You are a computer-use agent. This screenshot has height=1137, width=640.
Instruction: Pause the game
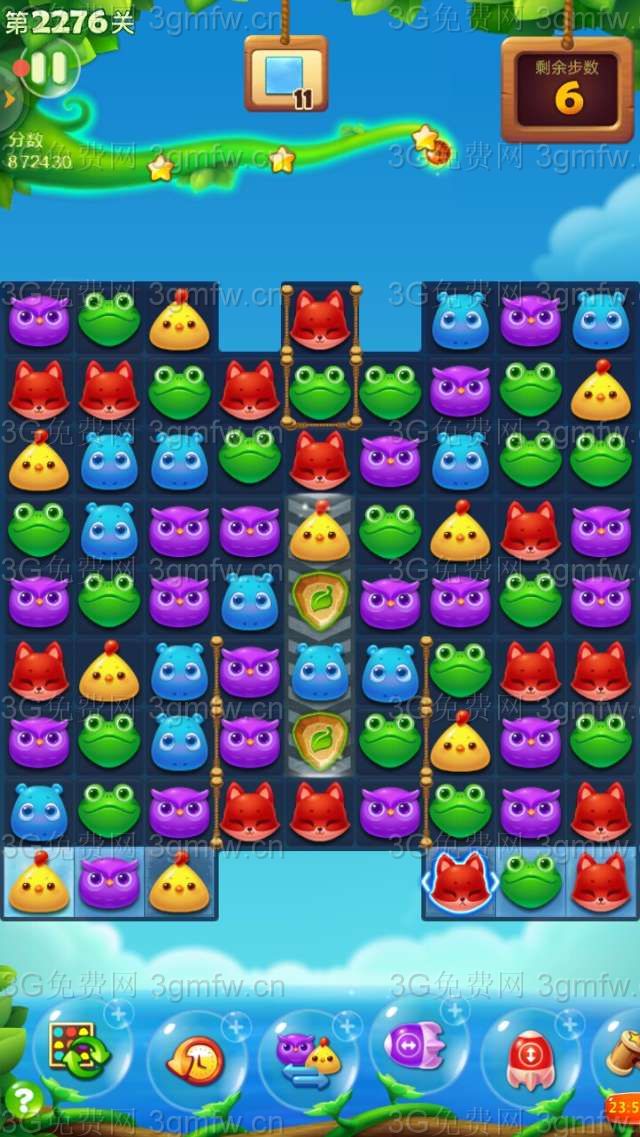[x=47, y=68]
